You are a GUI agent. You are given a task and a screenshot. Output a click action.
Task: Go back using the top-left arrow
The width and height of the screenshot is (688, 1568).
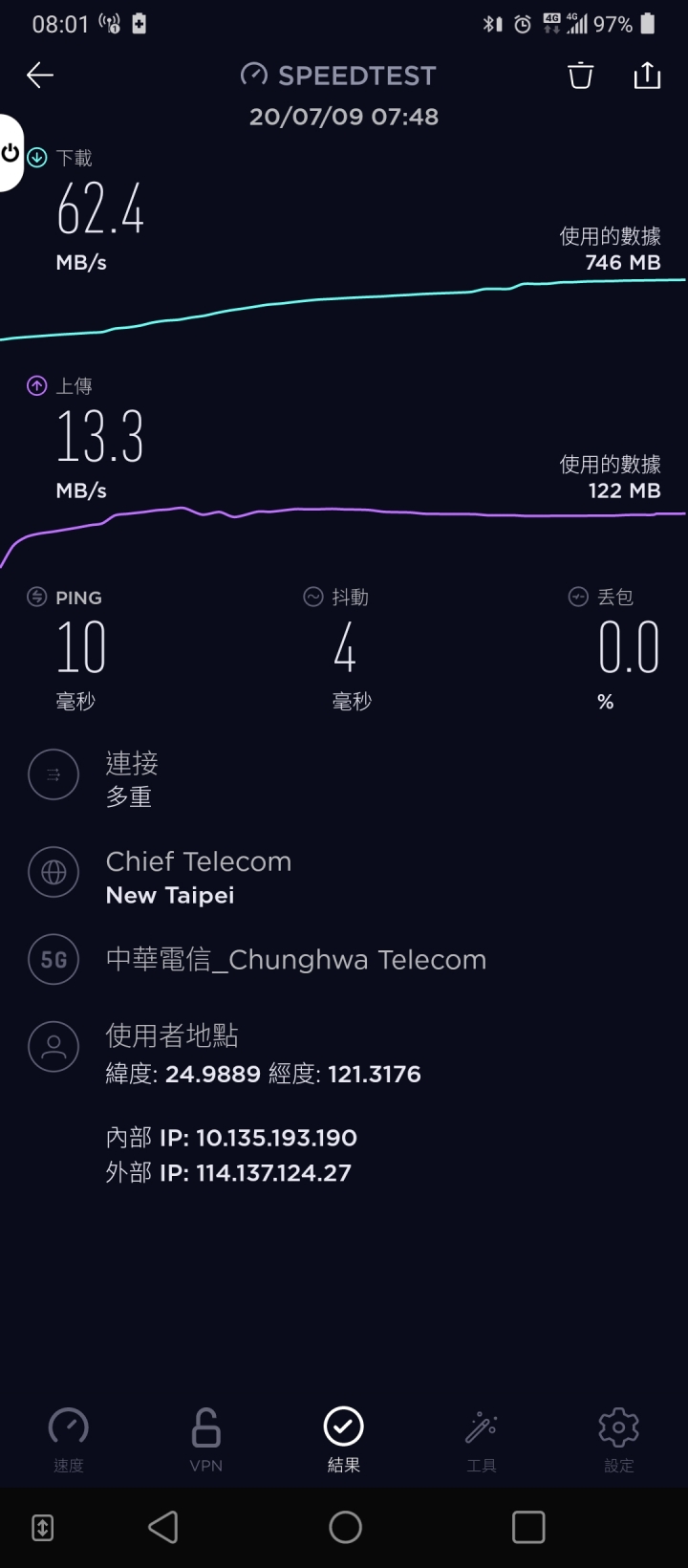pyautogui.click(x=40, y=76)
